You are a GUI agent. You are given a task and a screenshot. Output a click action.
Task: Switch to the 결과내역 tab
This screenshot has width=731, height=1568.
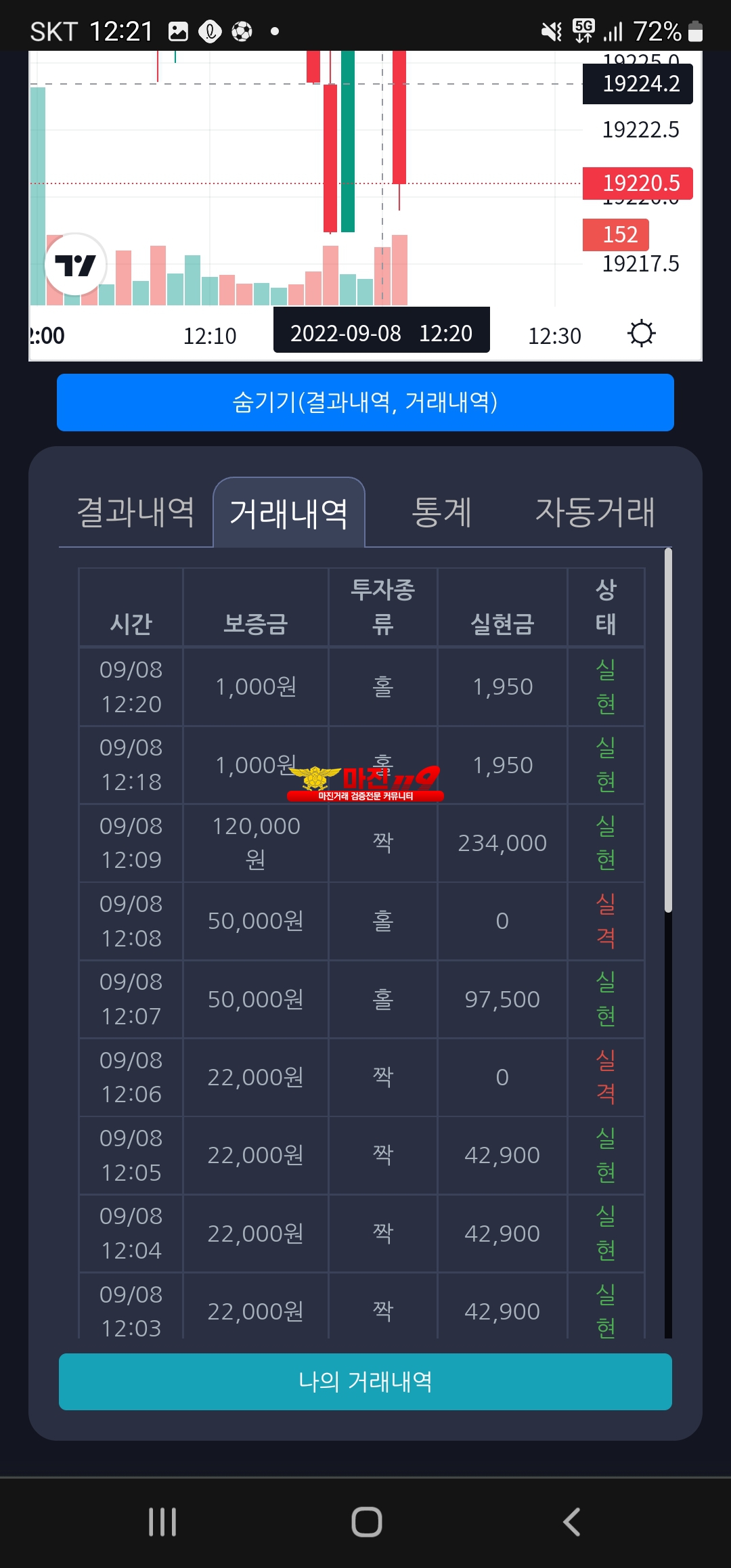(x=136, y=512)
